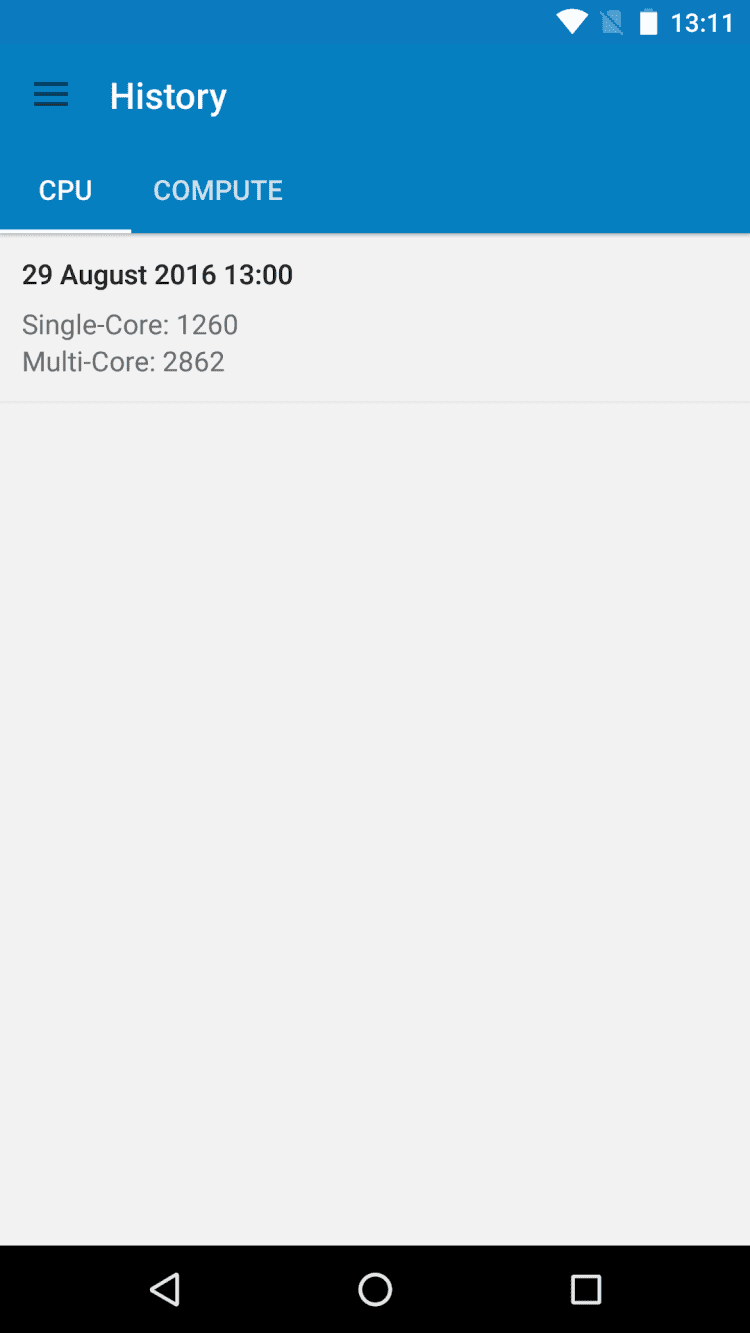The height and width of the screenshot is (1333, 750).
Task: Select the CPU tab
Action: click(66, 190)
